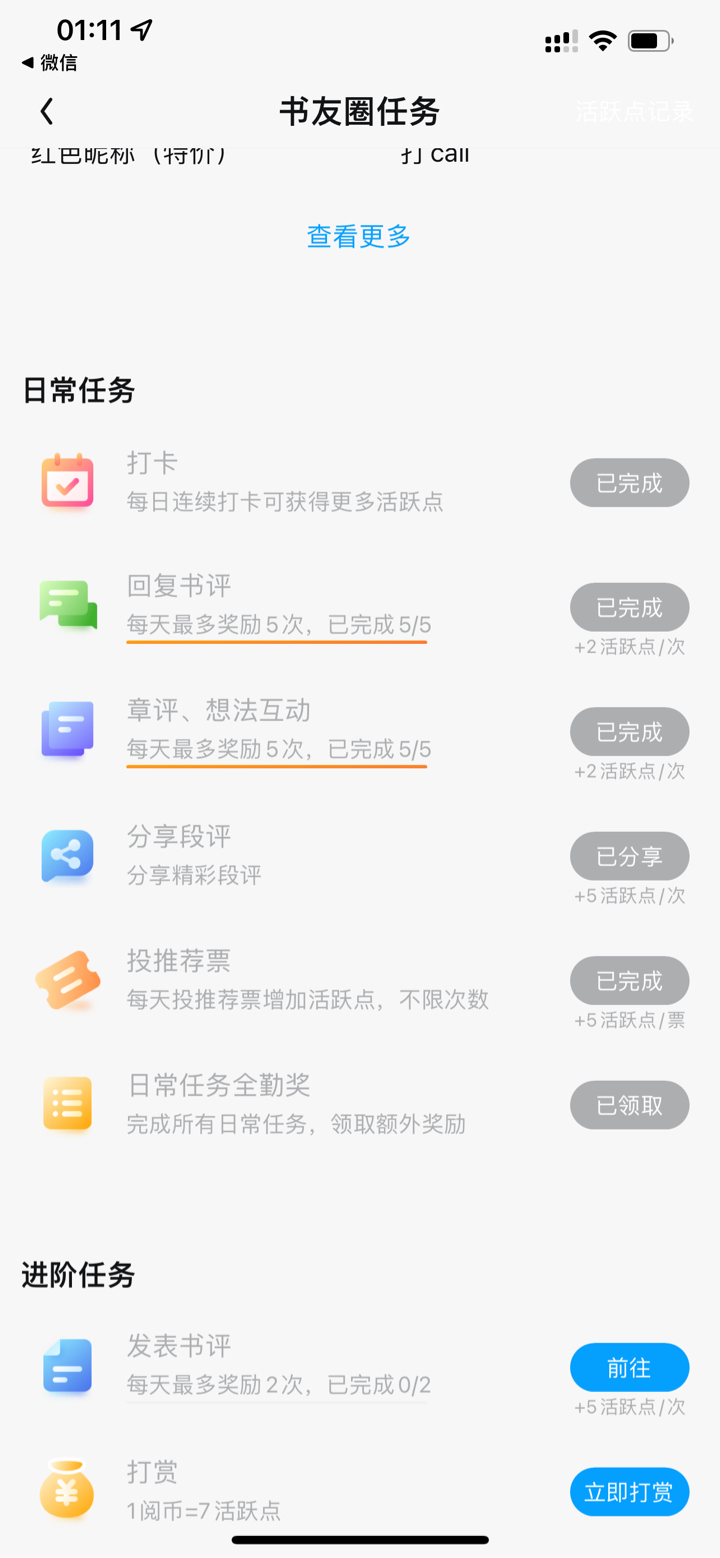The height and width of the screenshot is (1558, 720).
Task: Tap 已完成 beside 回复书评
Action: 630,607
